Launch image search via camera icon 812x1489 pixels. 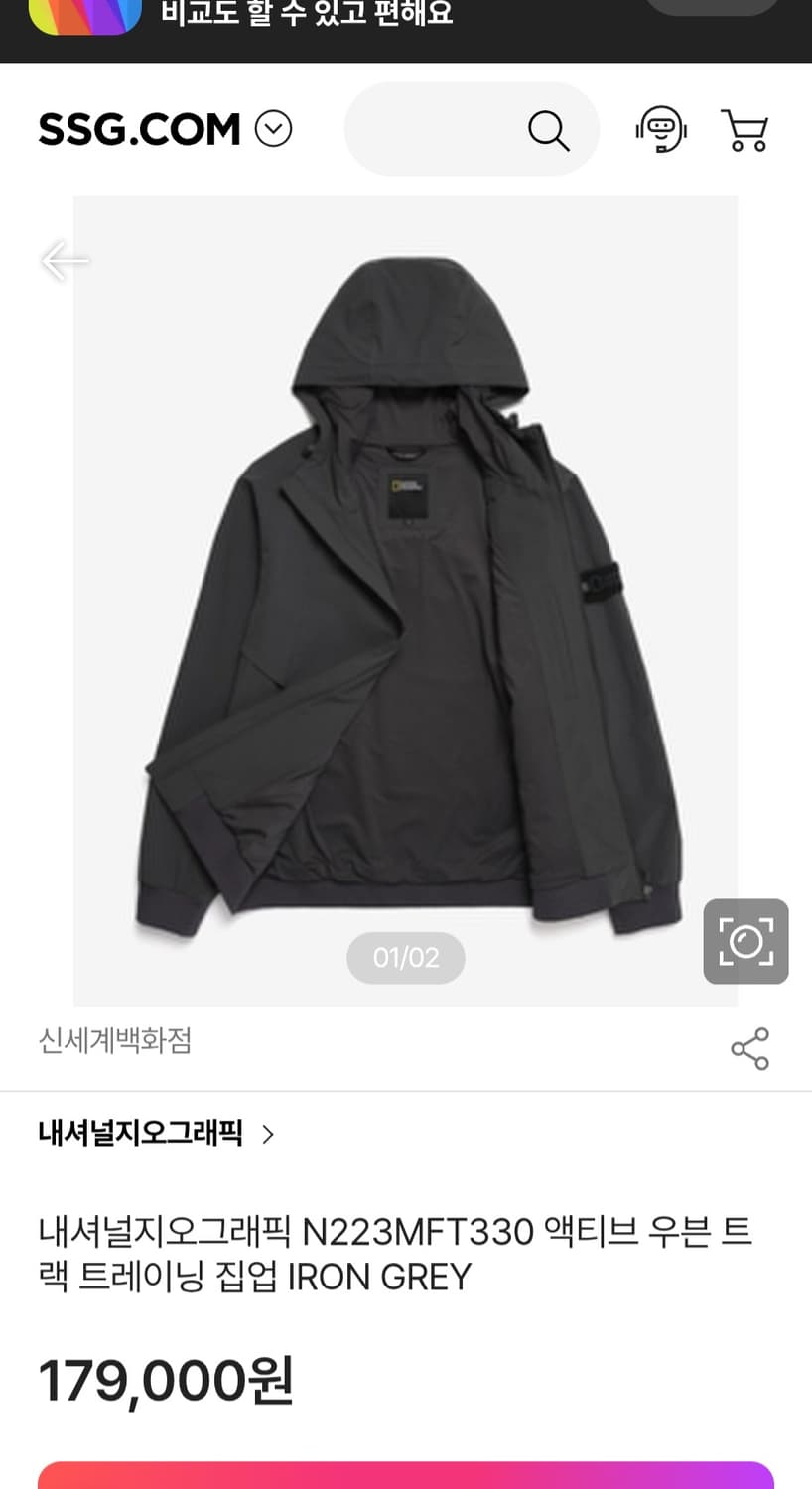745,941
